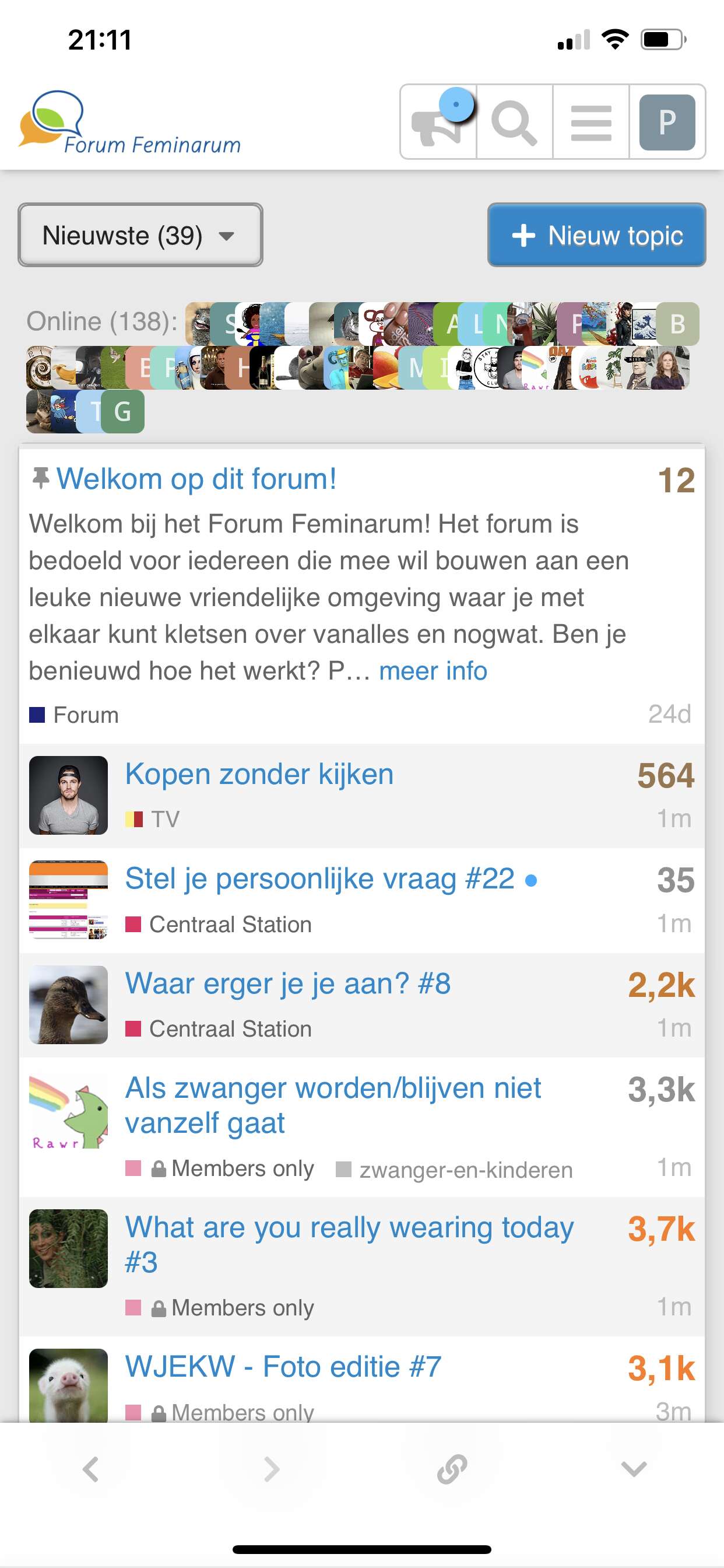Follow the meer info link
724x1568 pixels.
(433, 671)
